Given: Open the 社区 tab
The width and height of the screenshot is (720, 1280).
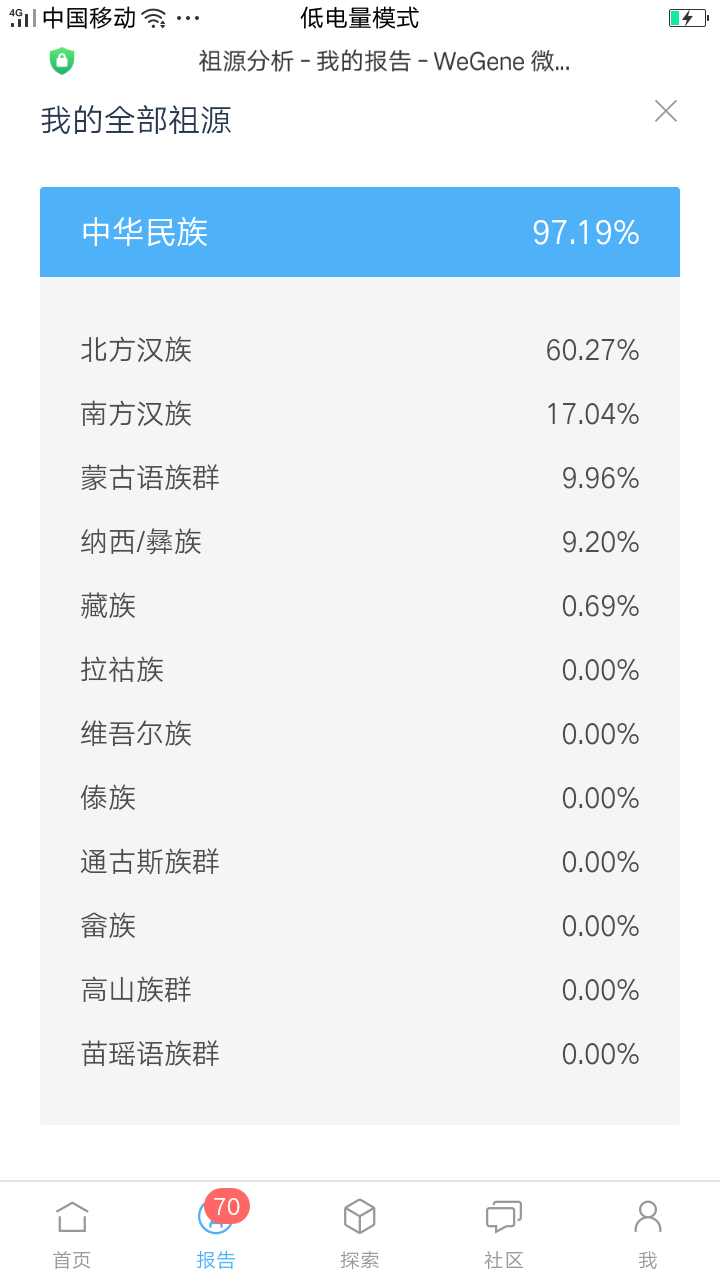Looking at the screenshot, I should [x=504, y=1233].
